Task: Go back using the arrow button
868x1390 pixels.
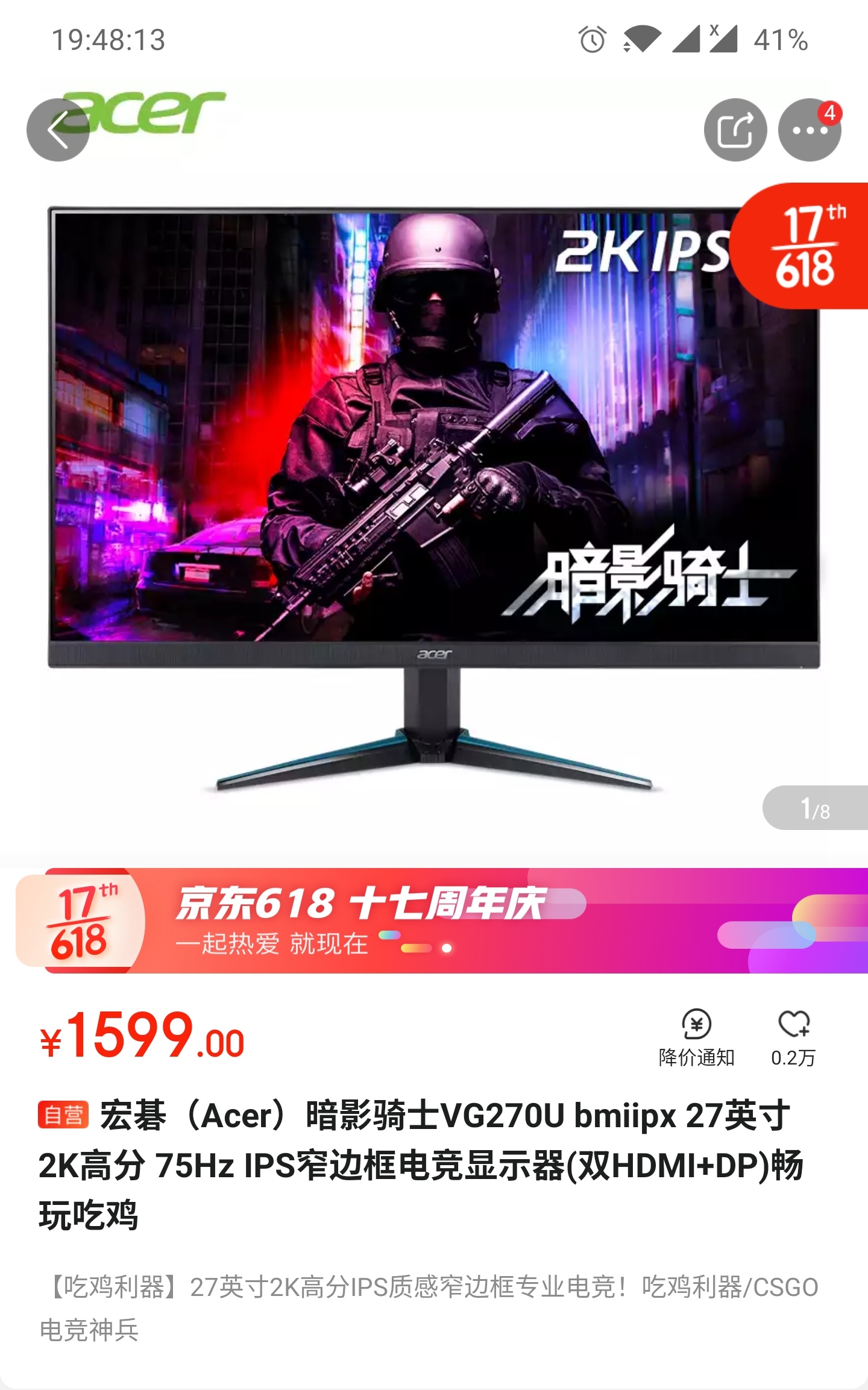Action: [x=58, y=130]
